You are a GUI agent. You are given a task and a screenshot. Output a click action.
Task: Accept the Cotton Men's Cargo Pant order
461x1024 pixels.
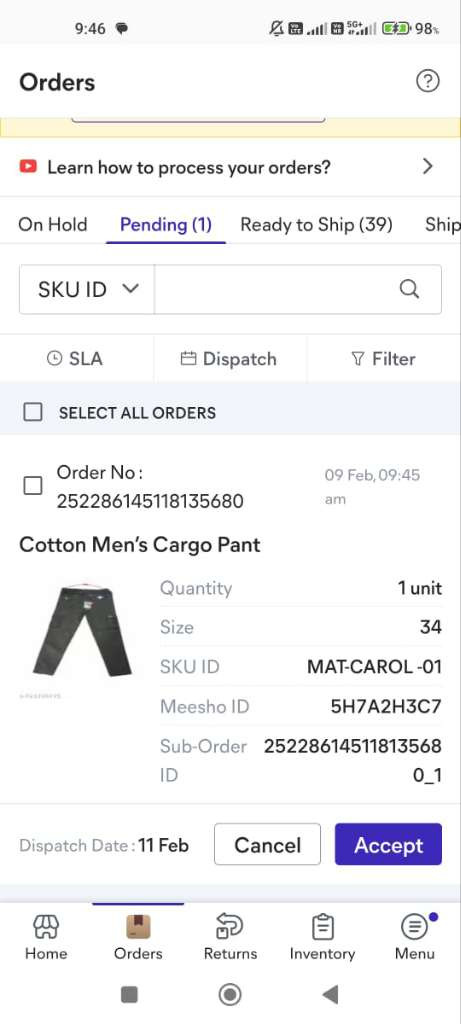[389, 844]
